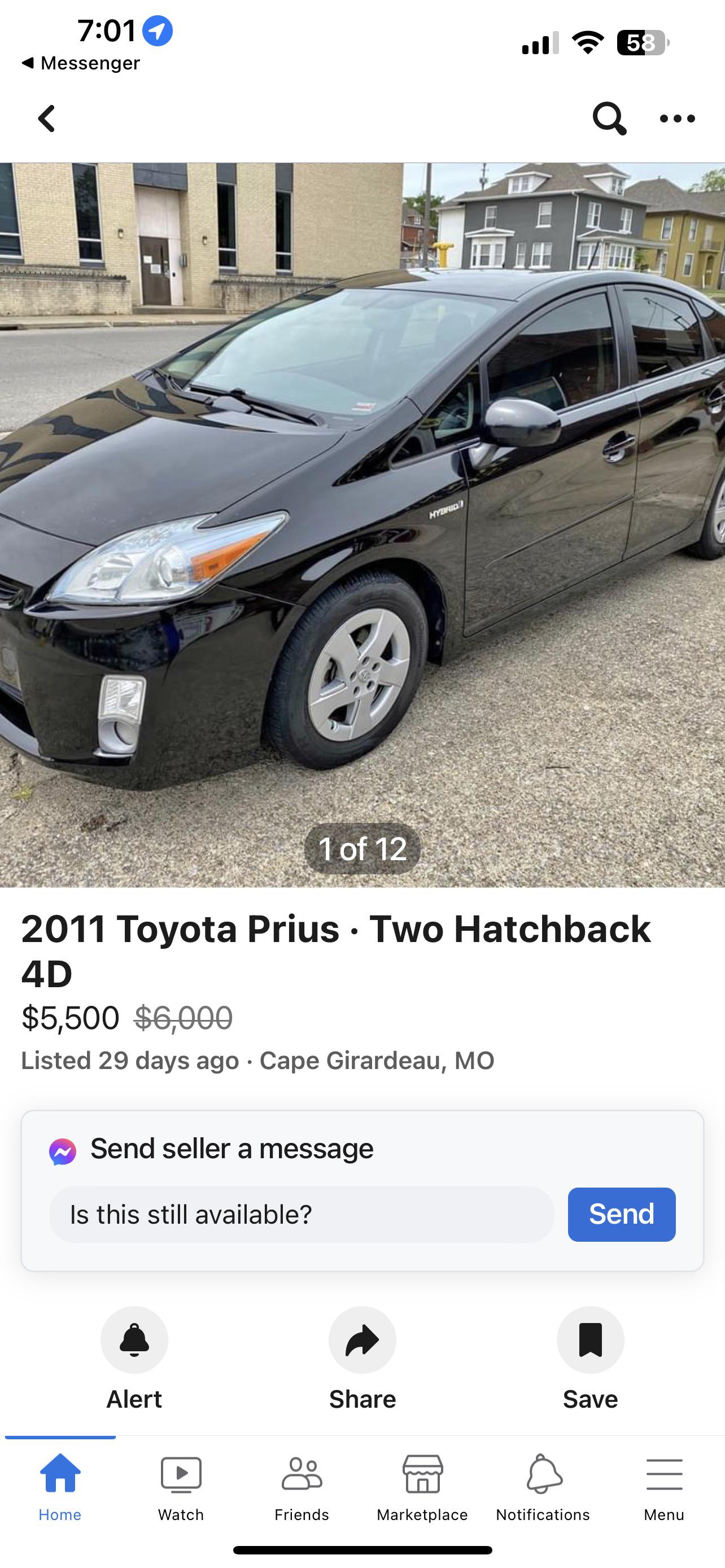Open the three-dot overflow menu
Viewport: 725px width, 1568px height.
pos(678,119)
